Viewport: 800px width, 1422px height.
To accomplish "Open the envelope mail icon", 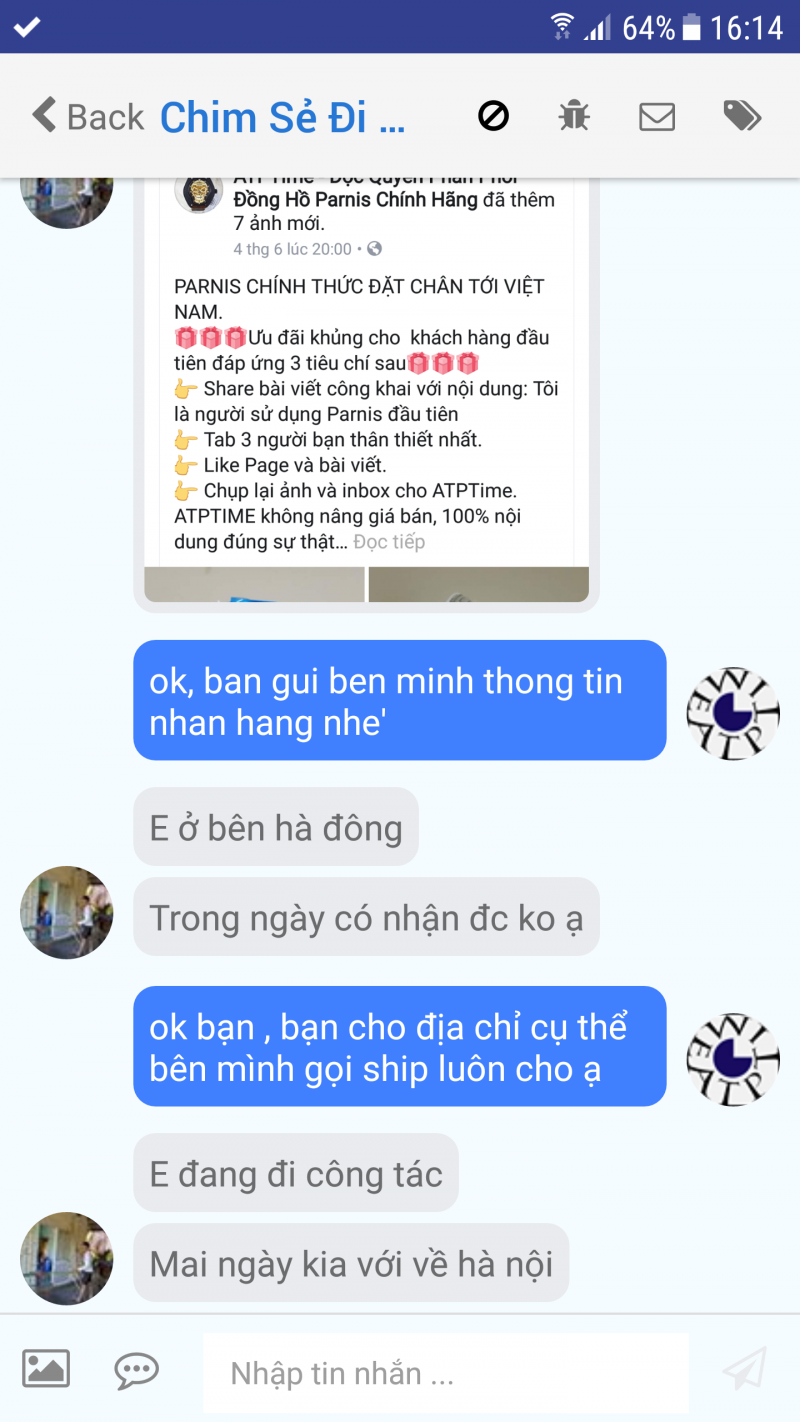I will pos(657,117).
